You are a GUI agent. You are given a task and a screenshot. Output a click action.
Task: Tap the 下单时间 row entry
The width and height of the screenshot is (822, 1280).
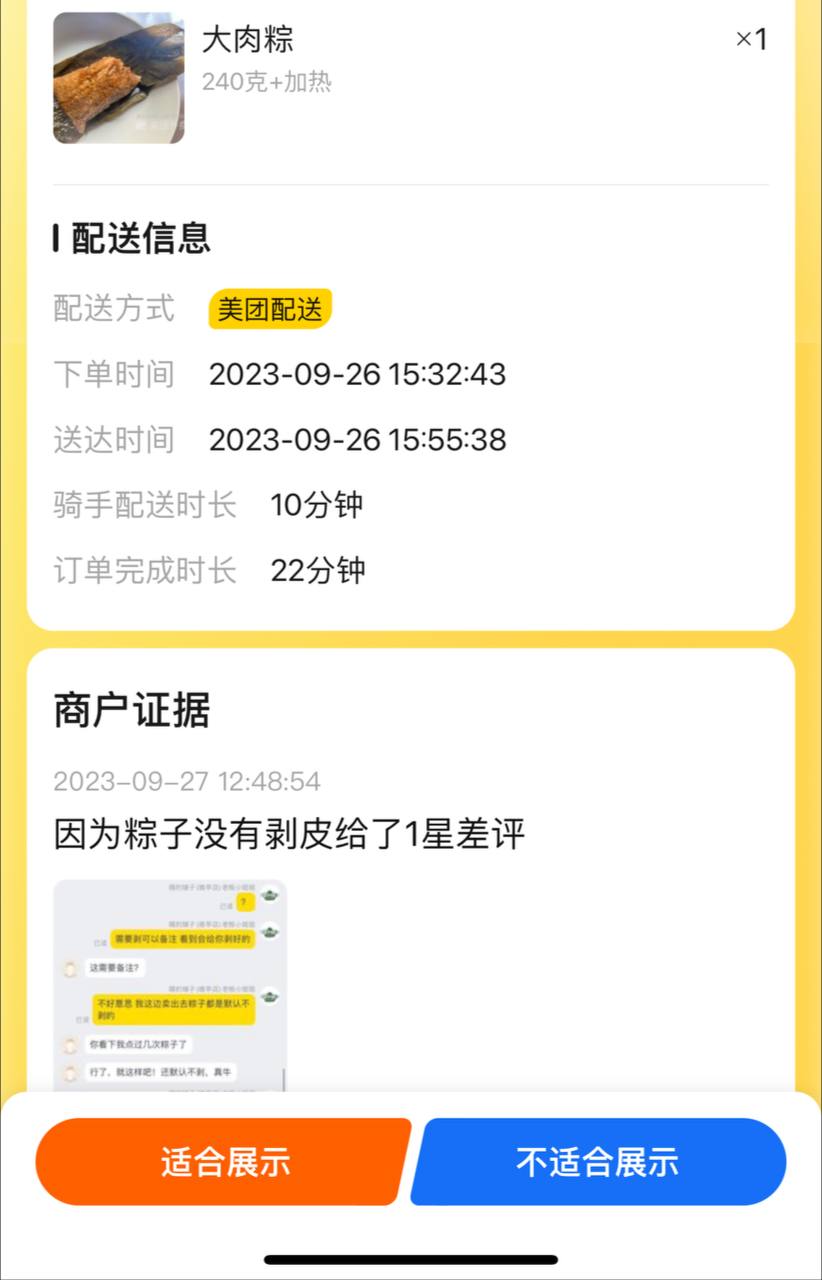[356, 375]
